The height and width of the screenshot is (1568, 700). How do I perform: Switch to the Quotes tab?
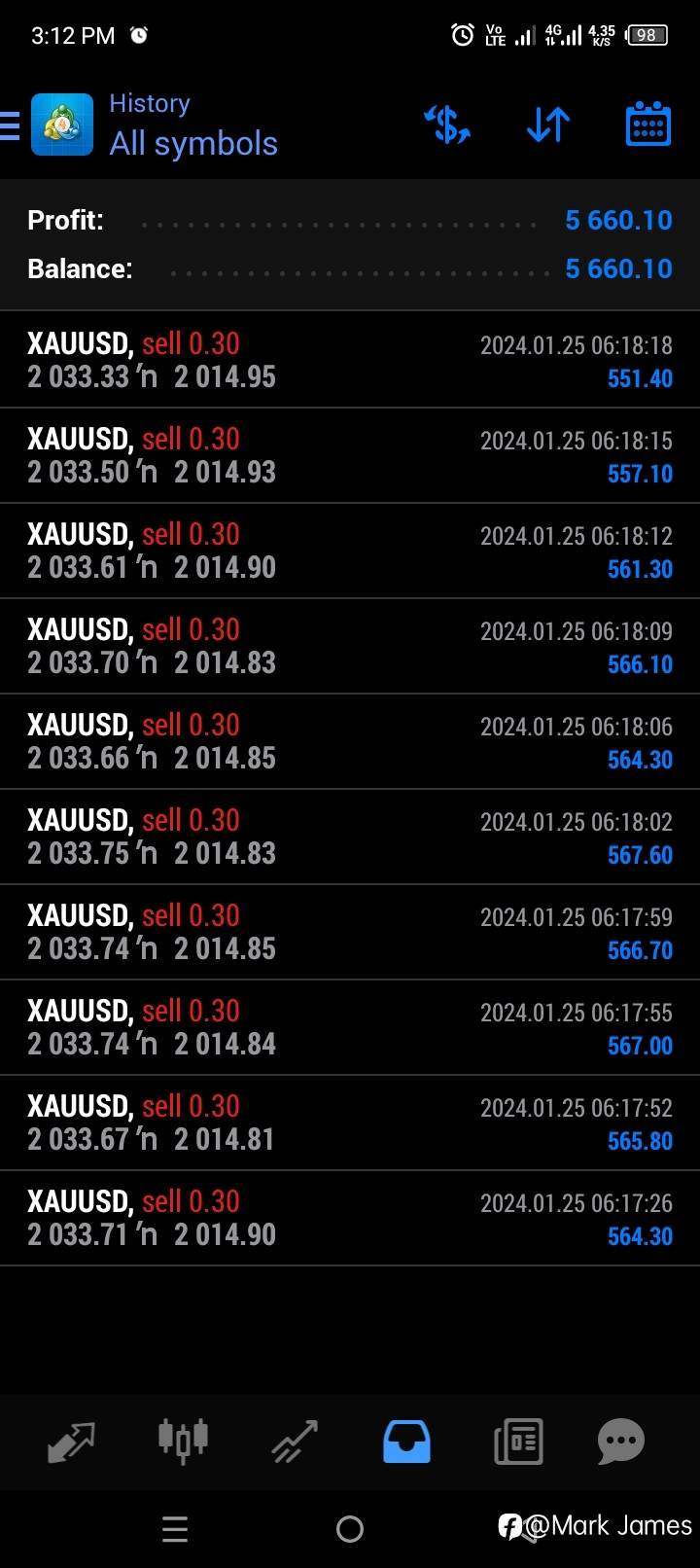coord(71,1442)
